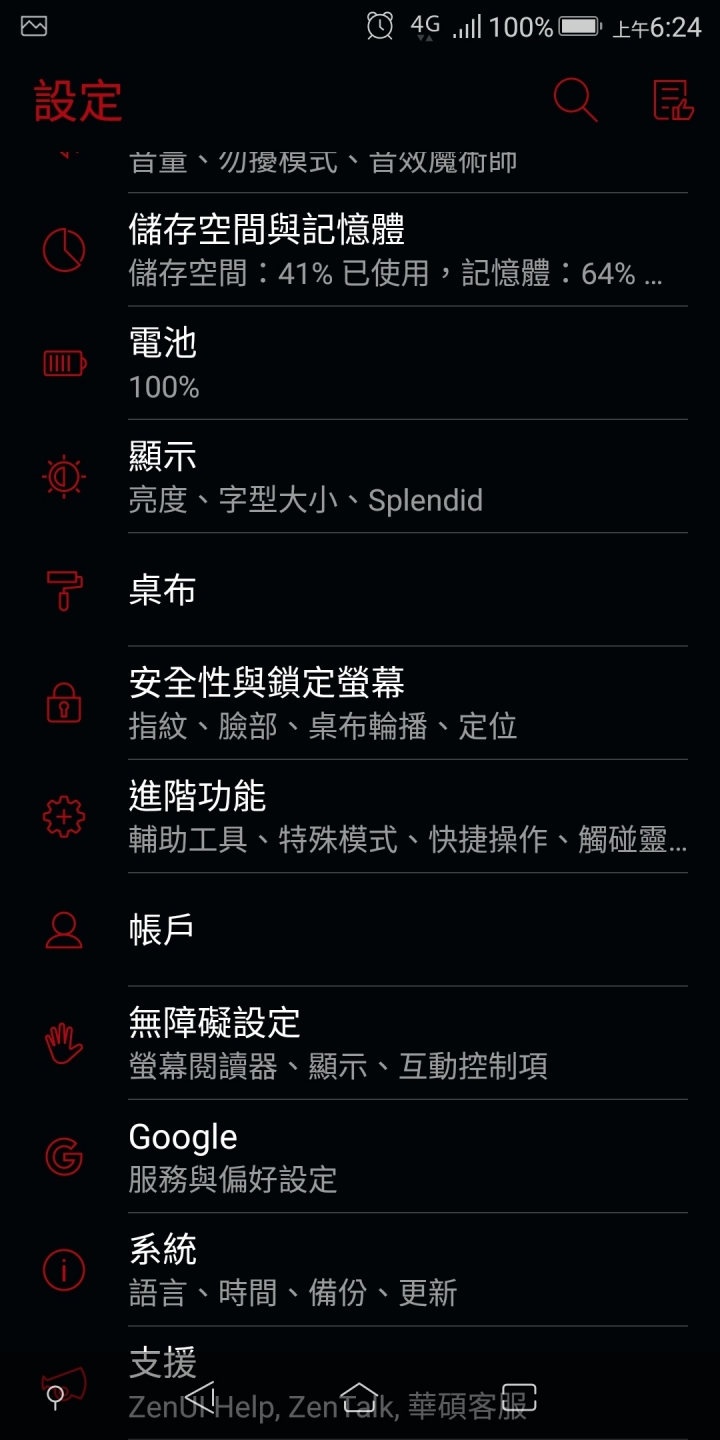Open the 帳戶 row

click(360, 930)
